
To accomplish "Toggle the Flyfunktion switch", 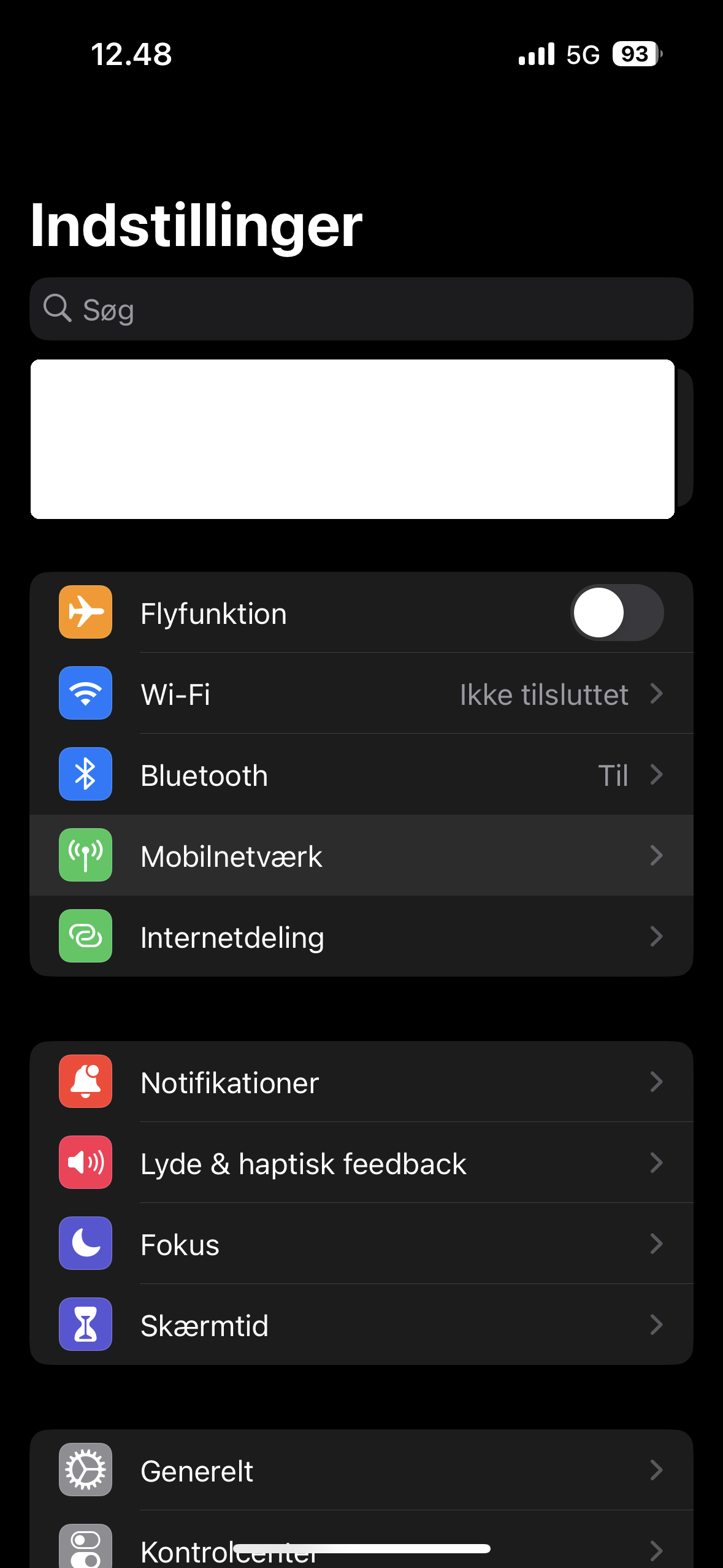I will 616,613.
